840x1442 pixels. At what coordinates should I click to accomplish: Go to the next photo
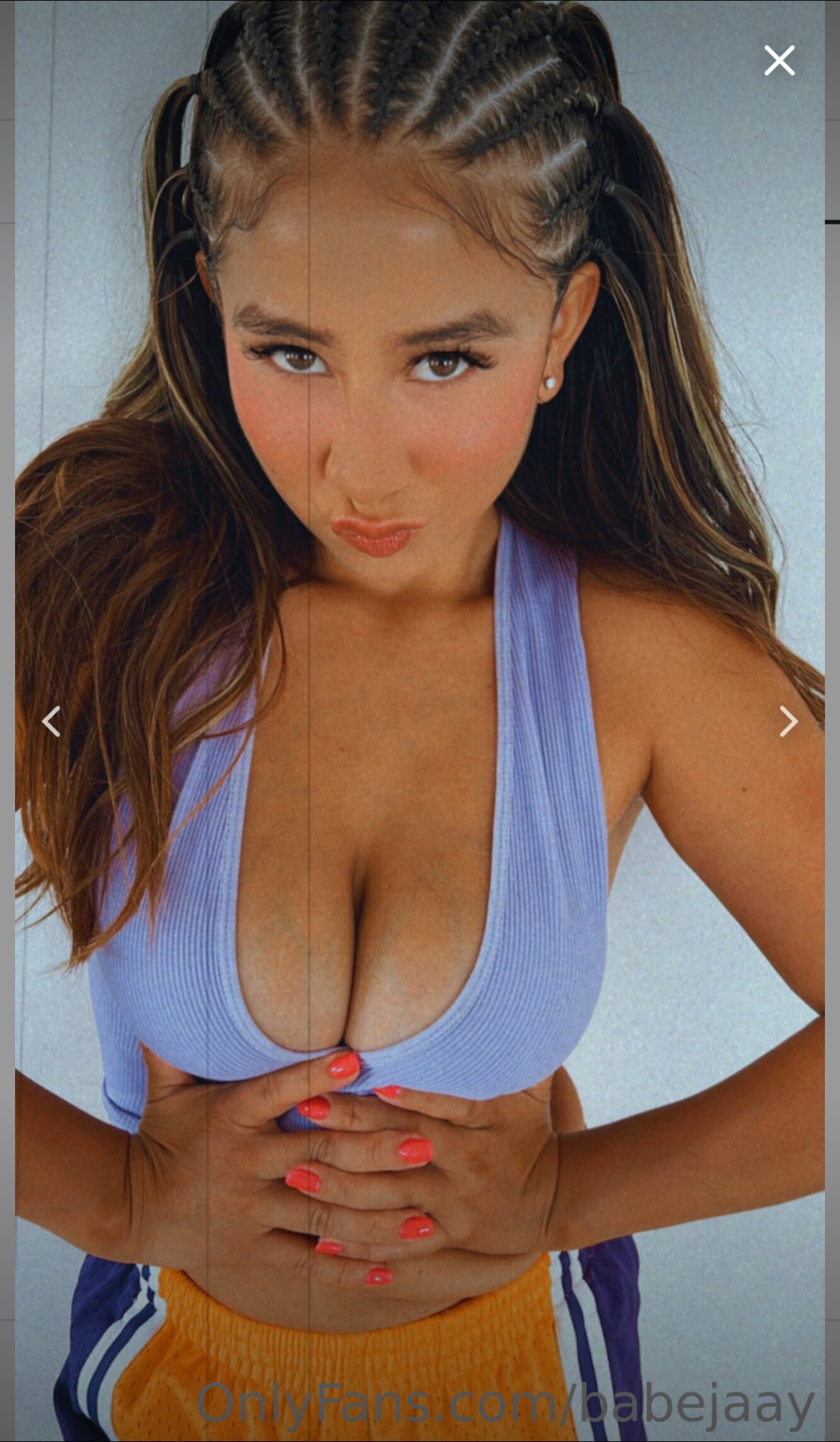[x=787, y=721]
